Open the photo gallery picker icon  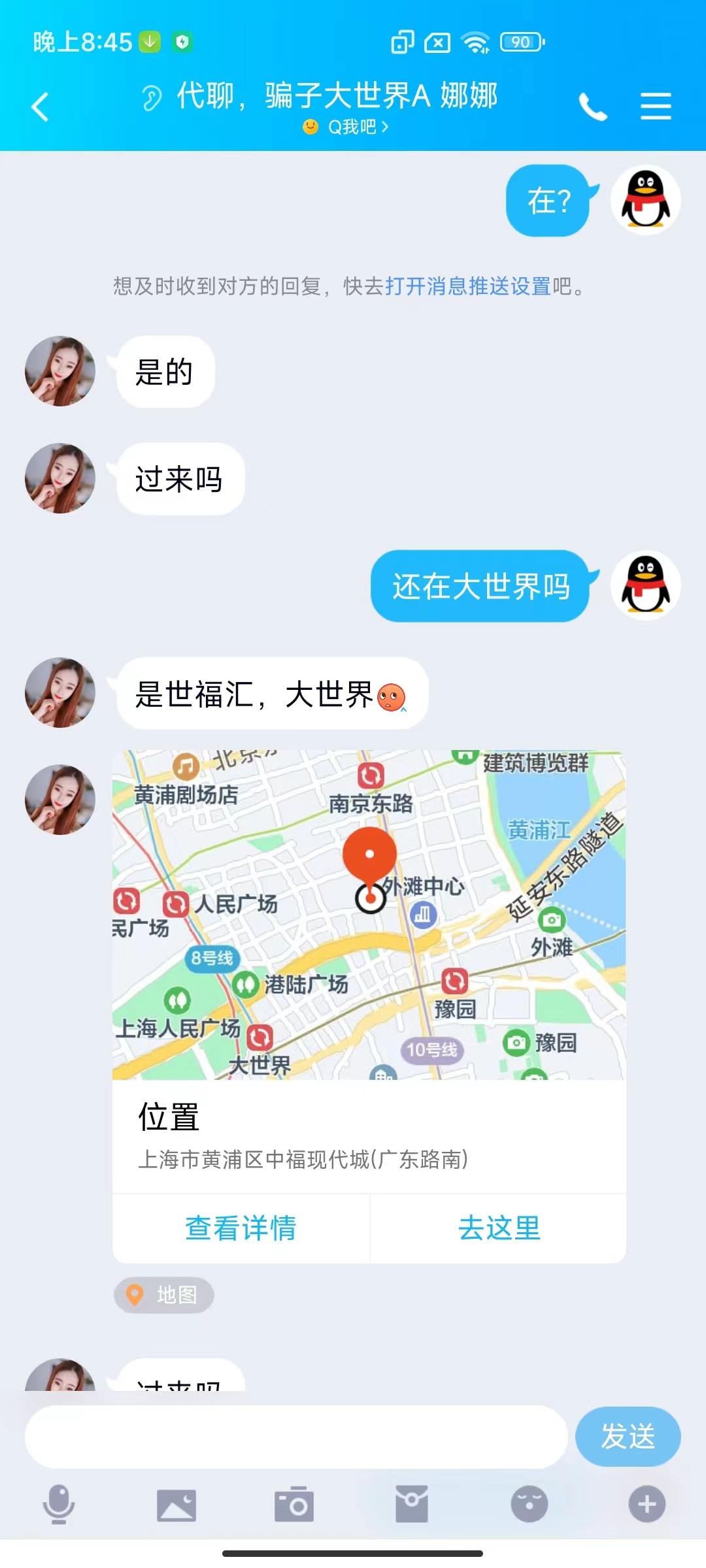click(176, 1504)
